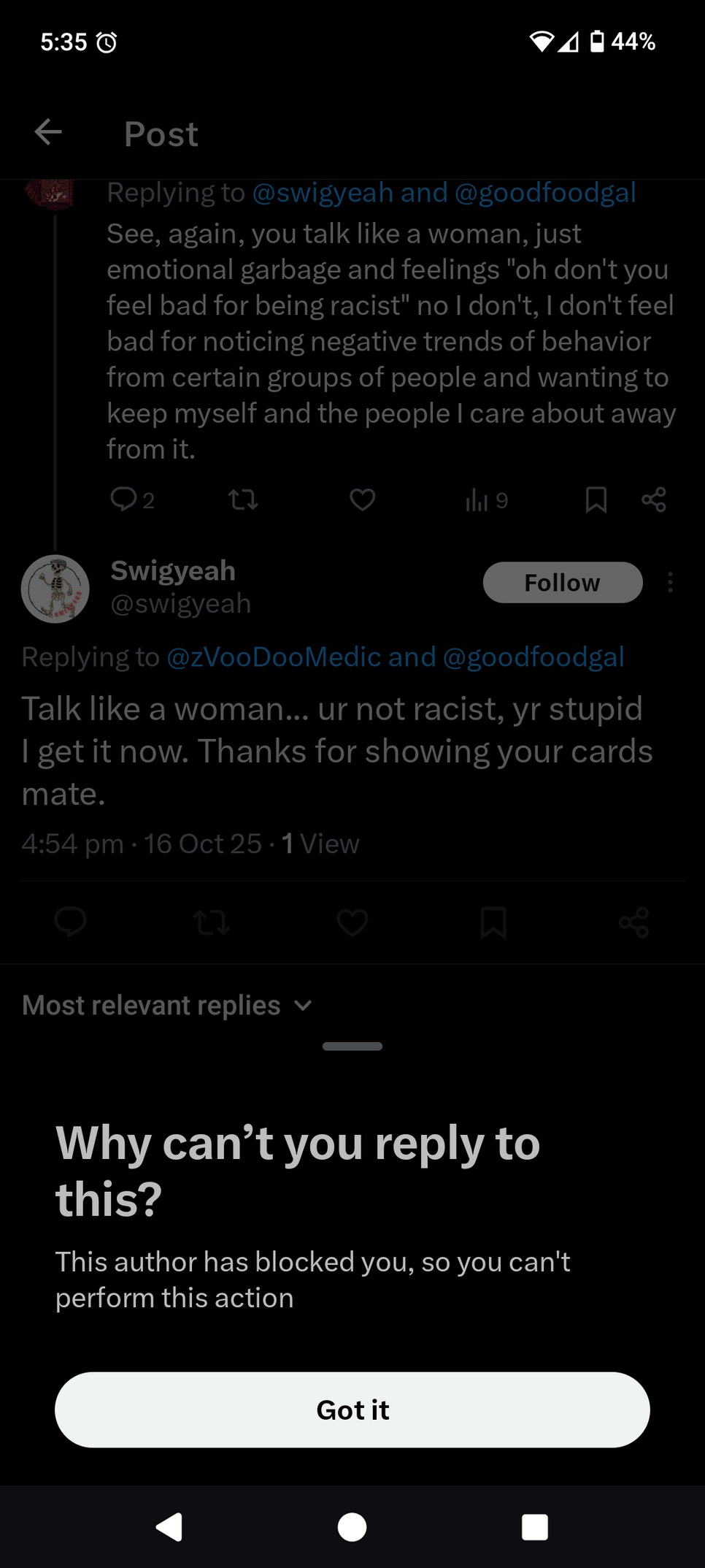The width and height of the screenshot is (705, 1568).
Task: Open the system recent apps view
Action: 534,1527
